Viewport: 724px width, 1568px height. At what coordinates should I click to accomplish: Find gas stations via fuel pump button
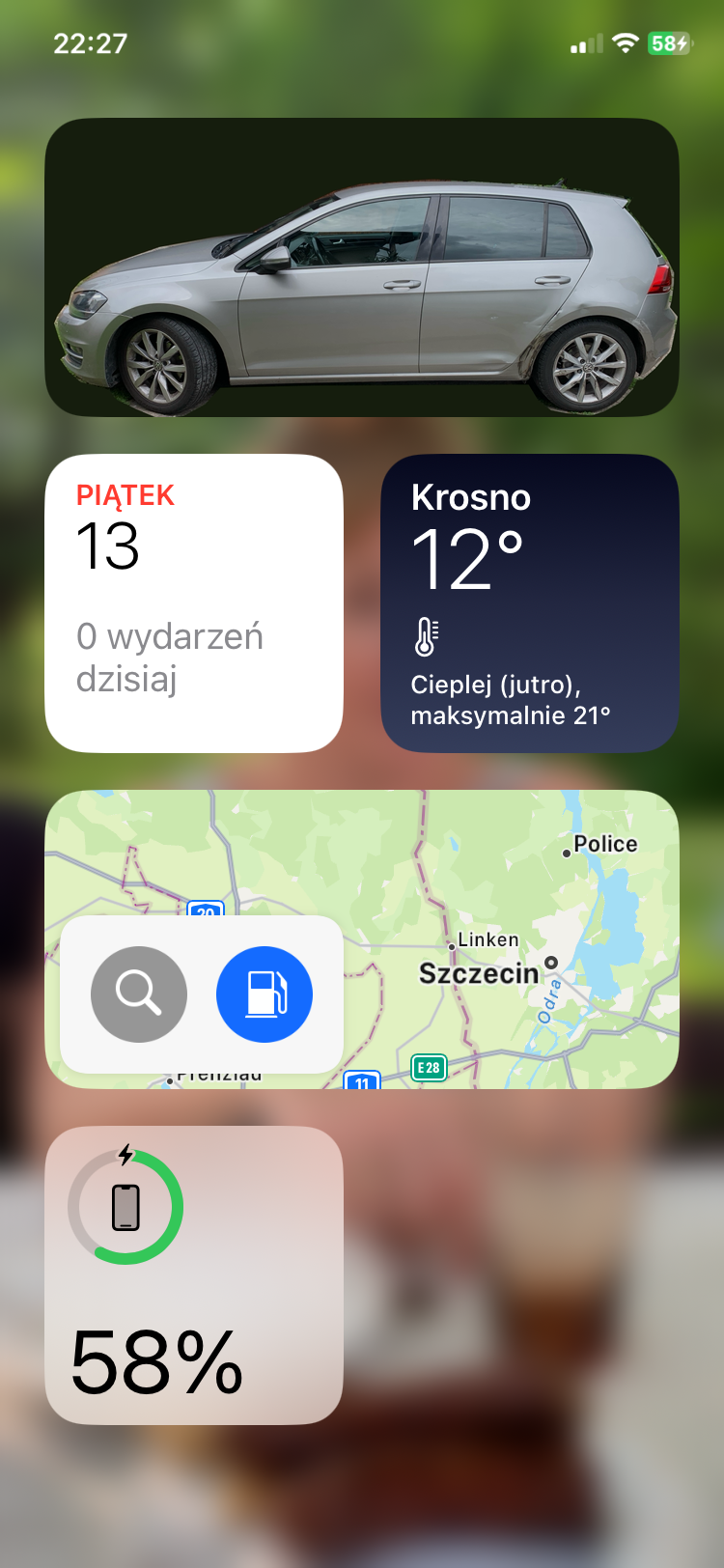click(265, 994)
